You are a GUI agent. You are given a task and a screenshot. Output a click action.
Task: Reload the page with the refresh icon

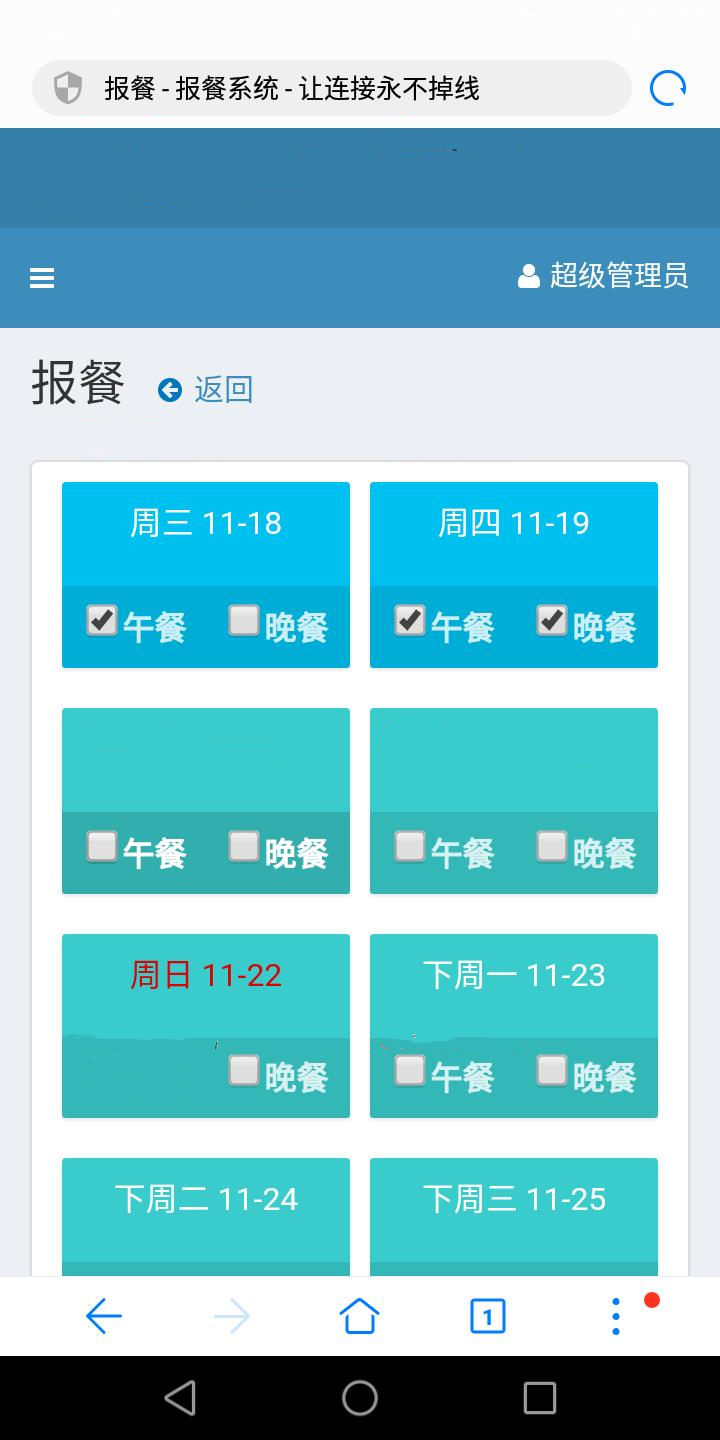coord(668,88)
